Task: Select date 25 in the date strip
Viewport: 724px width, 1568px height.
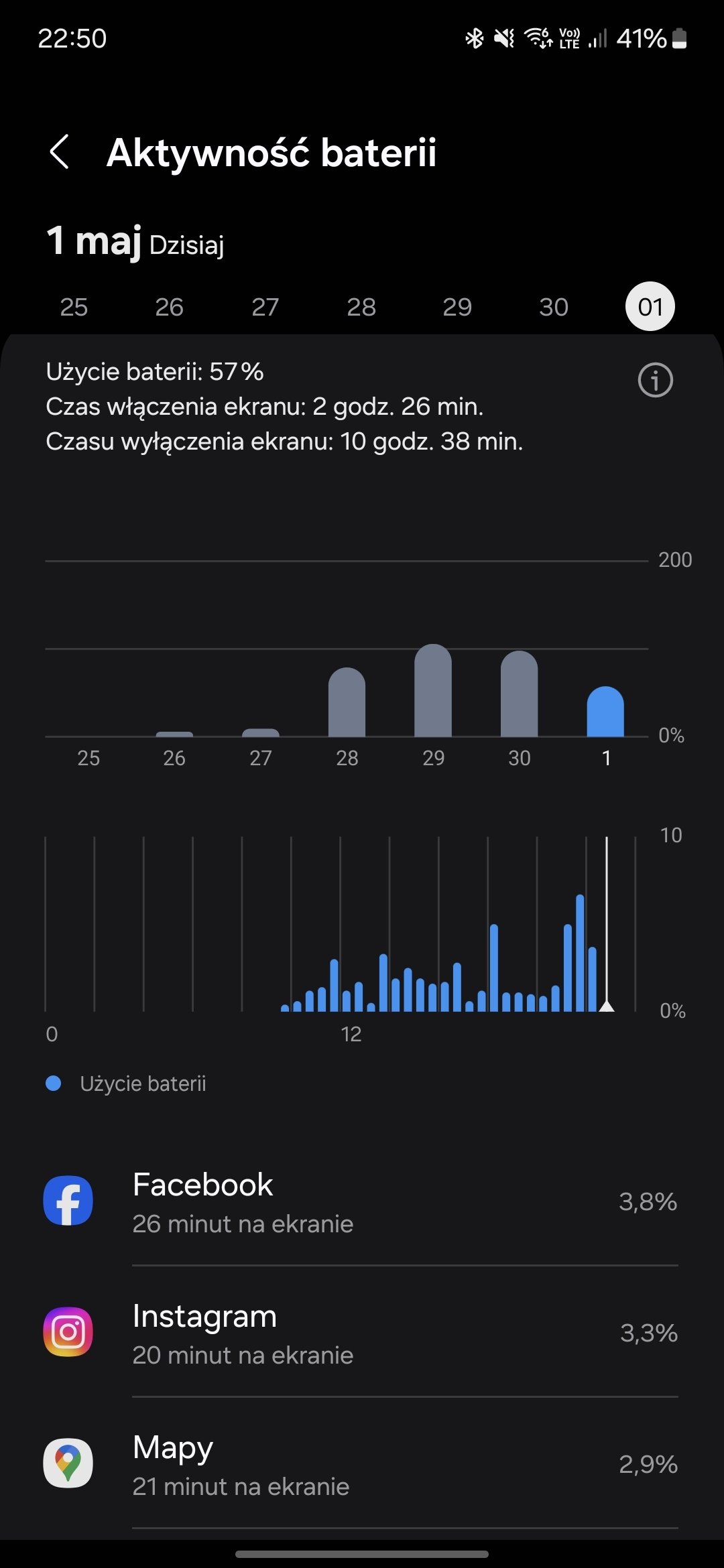Action: [74, 307]
